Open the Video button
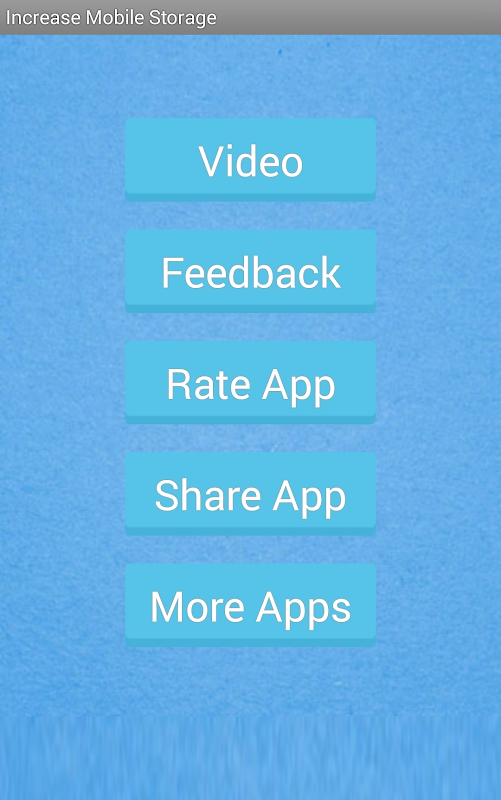This screenshot has width=501, height=800. click(x=250, y=160)
